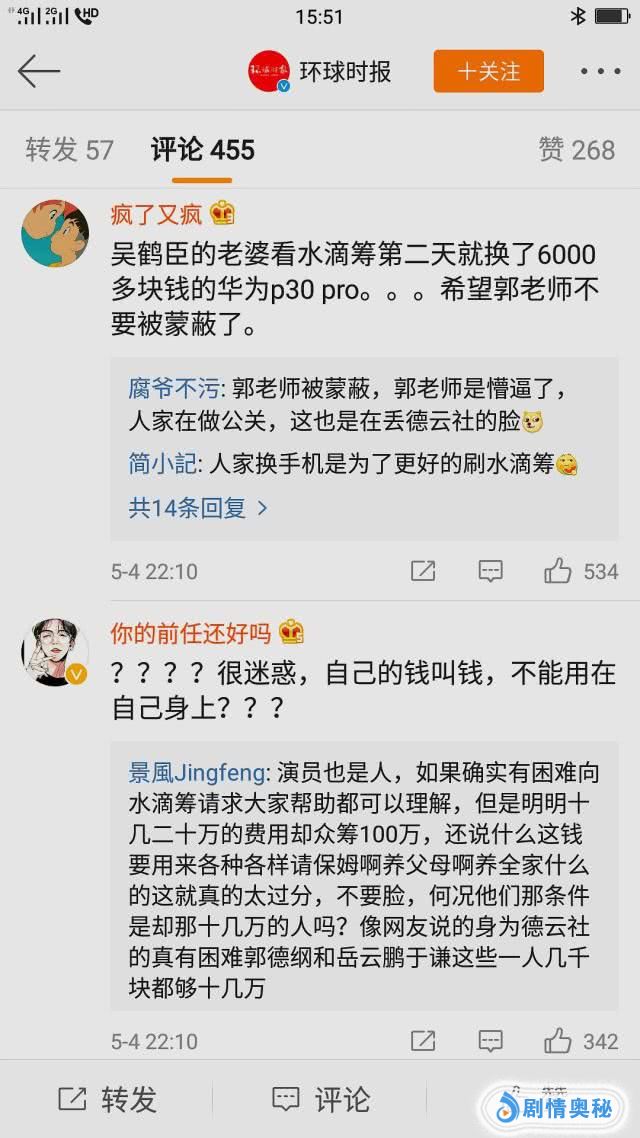
Task: Follow 环球时报 with the 关注 button
Action: [488, 72]
